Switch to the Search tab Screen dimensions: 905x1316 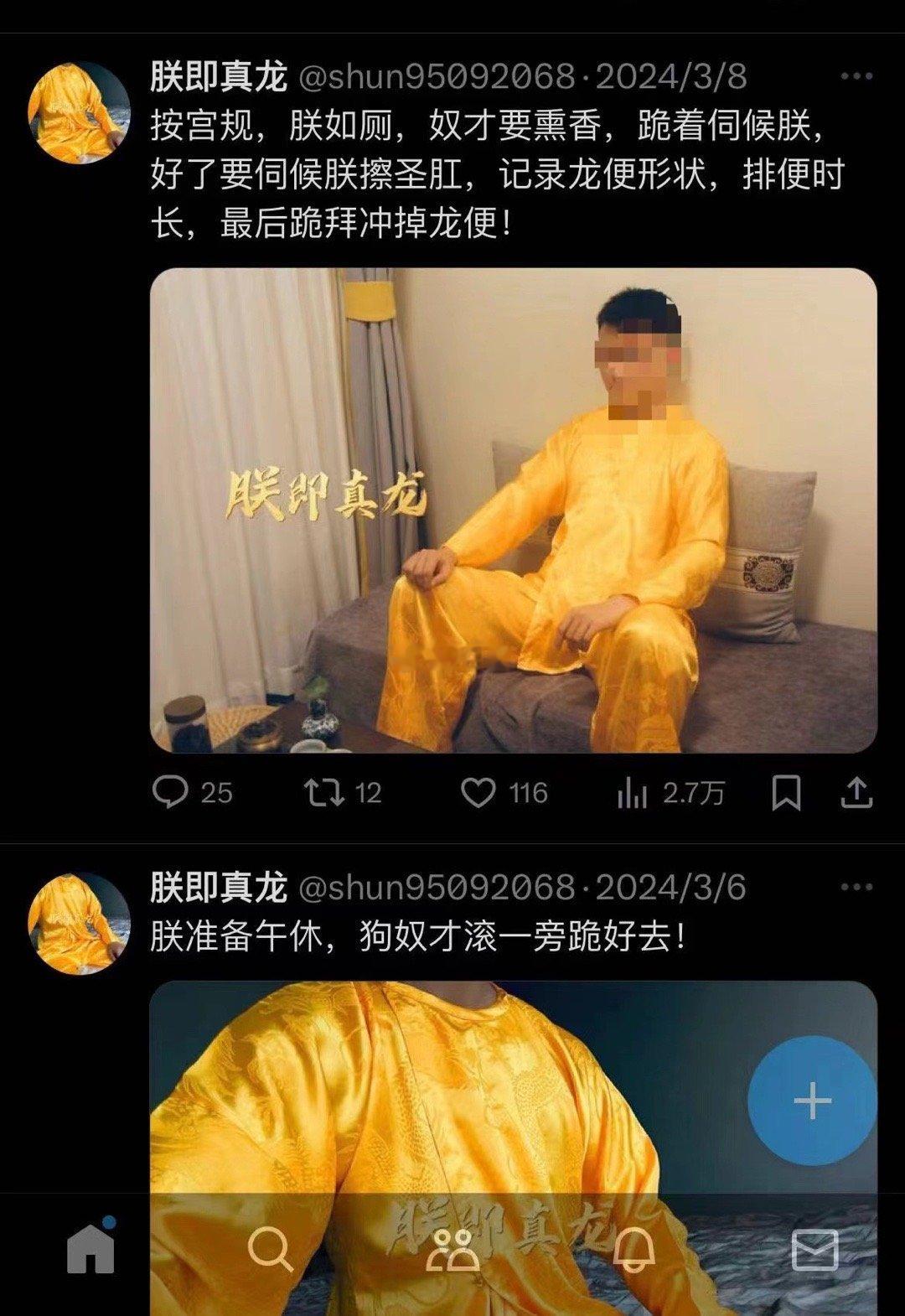click(x=271, y=1251)
